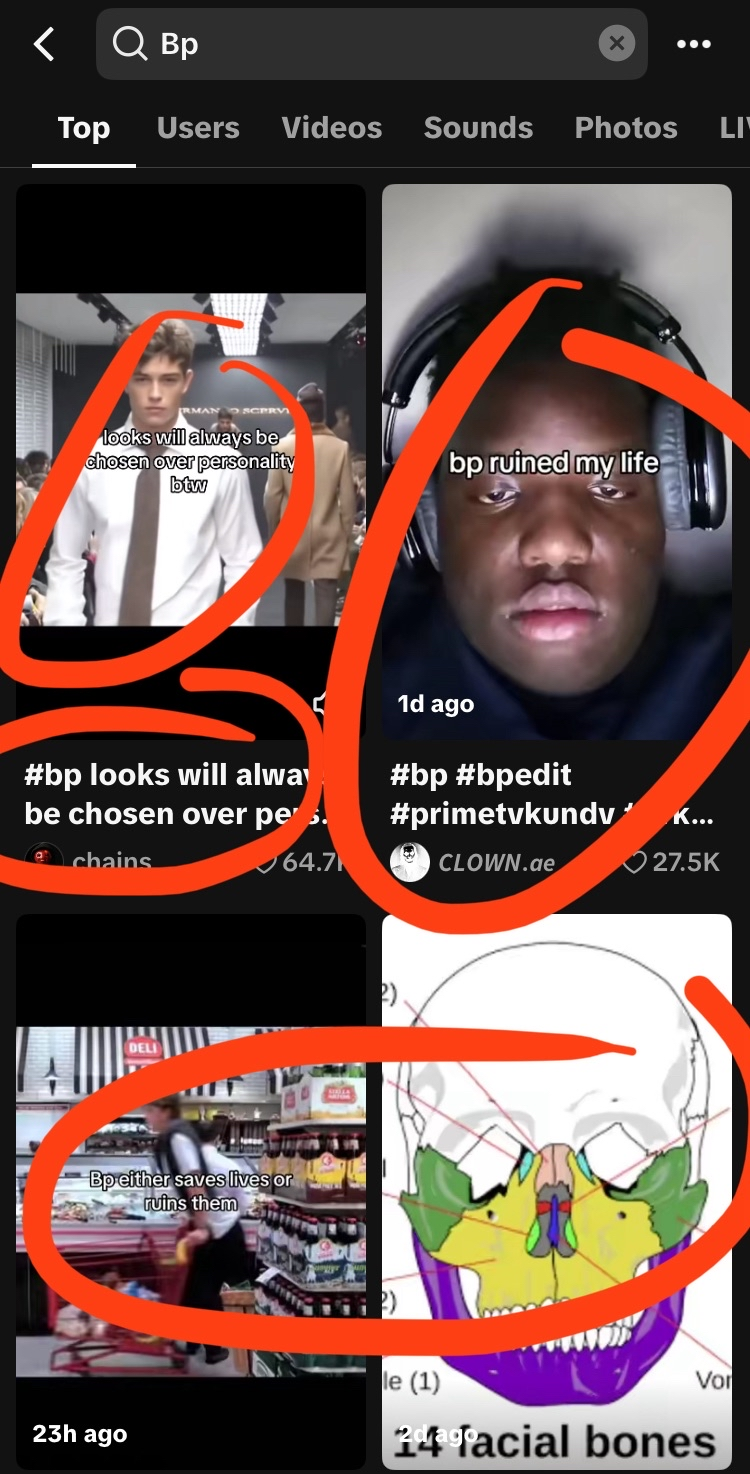
Task: Open the 14 facial bones video
Action: [556, 1190]
